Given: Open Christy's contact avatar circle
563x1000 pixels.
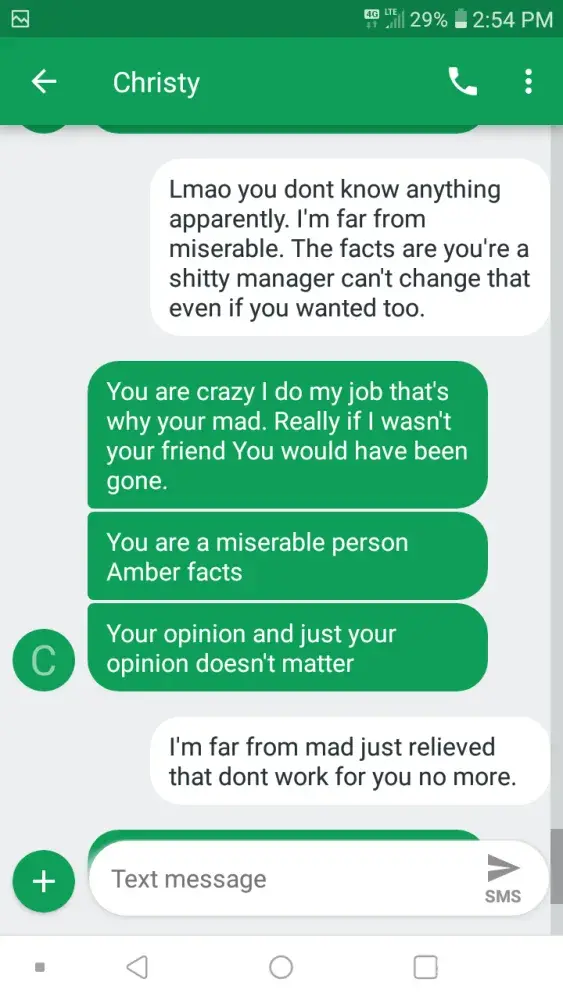Looking at the screenshot, I should point(43,659).
